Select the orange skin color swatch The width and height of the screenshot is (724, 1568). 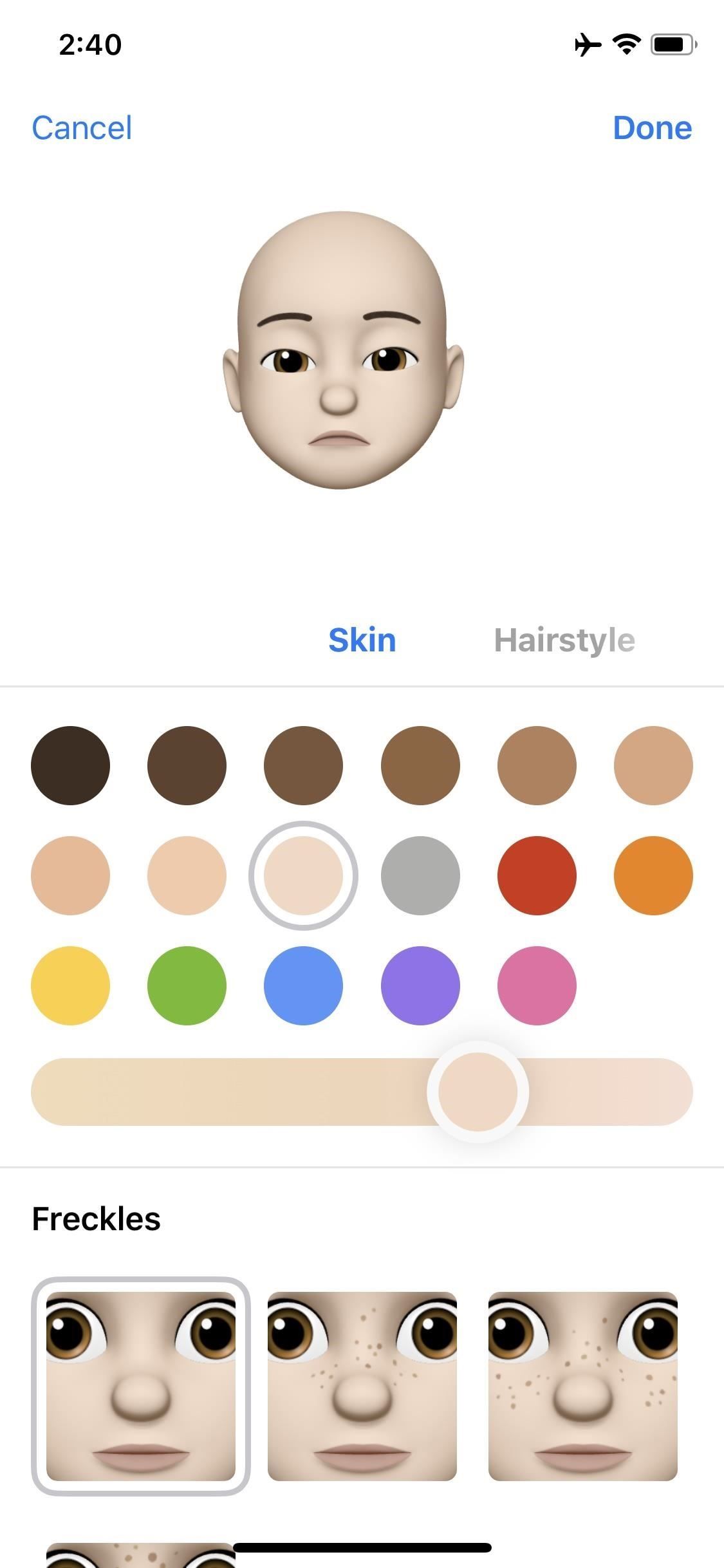(652, 875)
